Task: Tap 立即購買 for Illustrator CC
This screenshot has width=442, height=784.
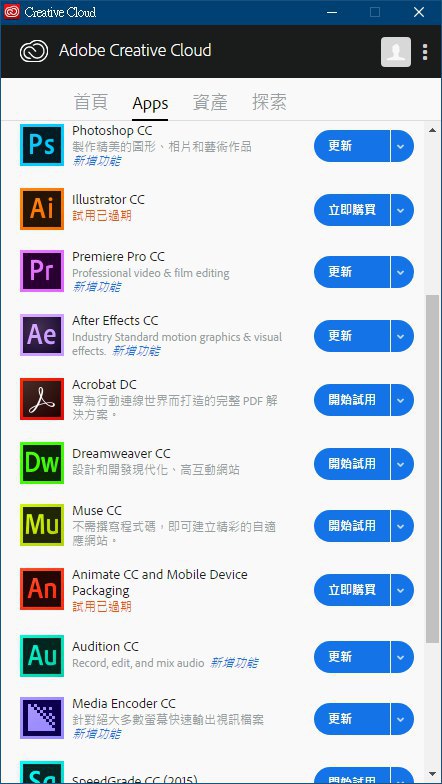Action: [352, 210]
